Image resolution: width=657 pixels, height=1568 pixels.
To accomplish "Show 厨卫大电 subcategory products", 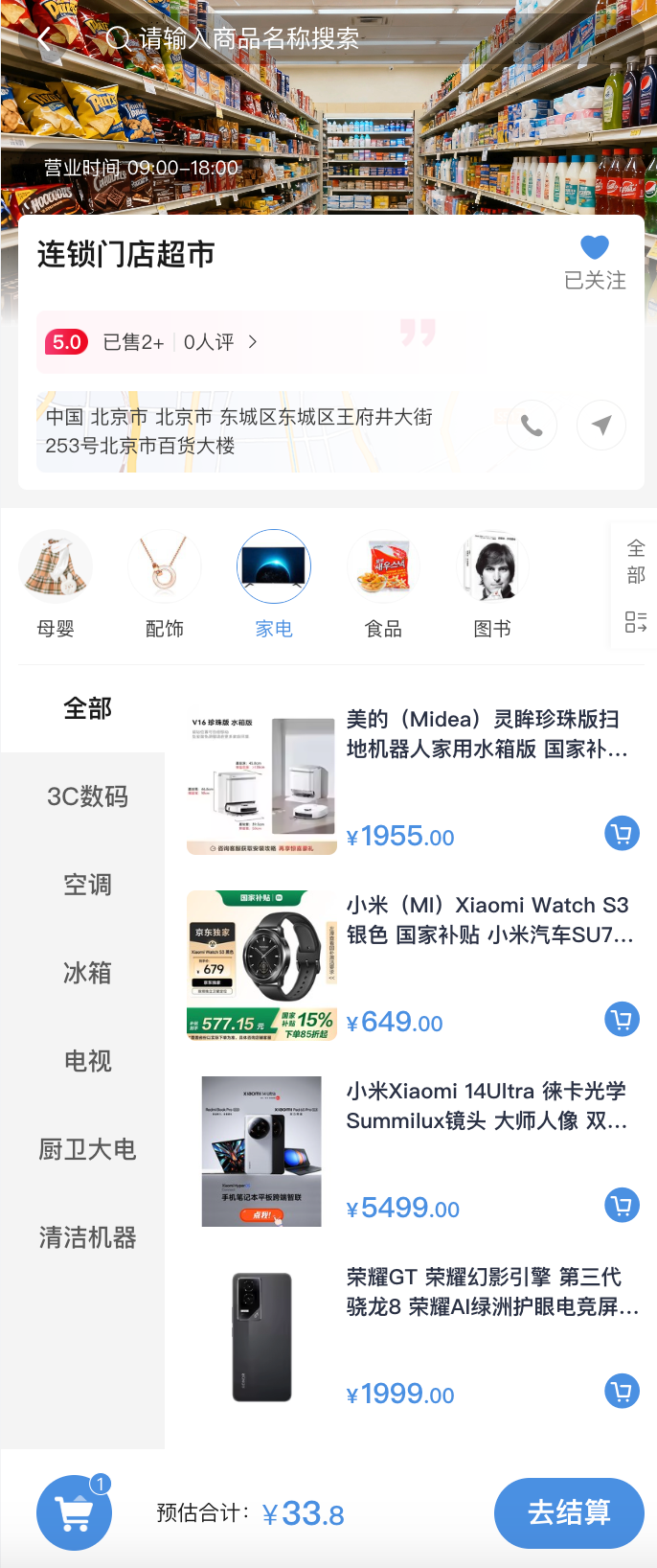I will click(x=87, y=1149).
